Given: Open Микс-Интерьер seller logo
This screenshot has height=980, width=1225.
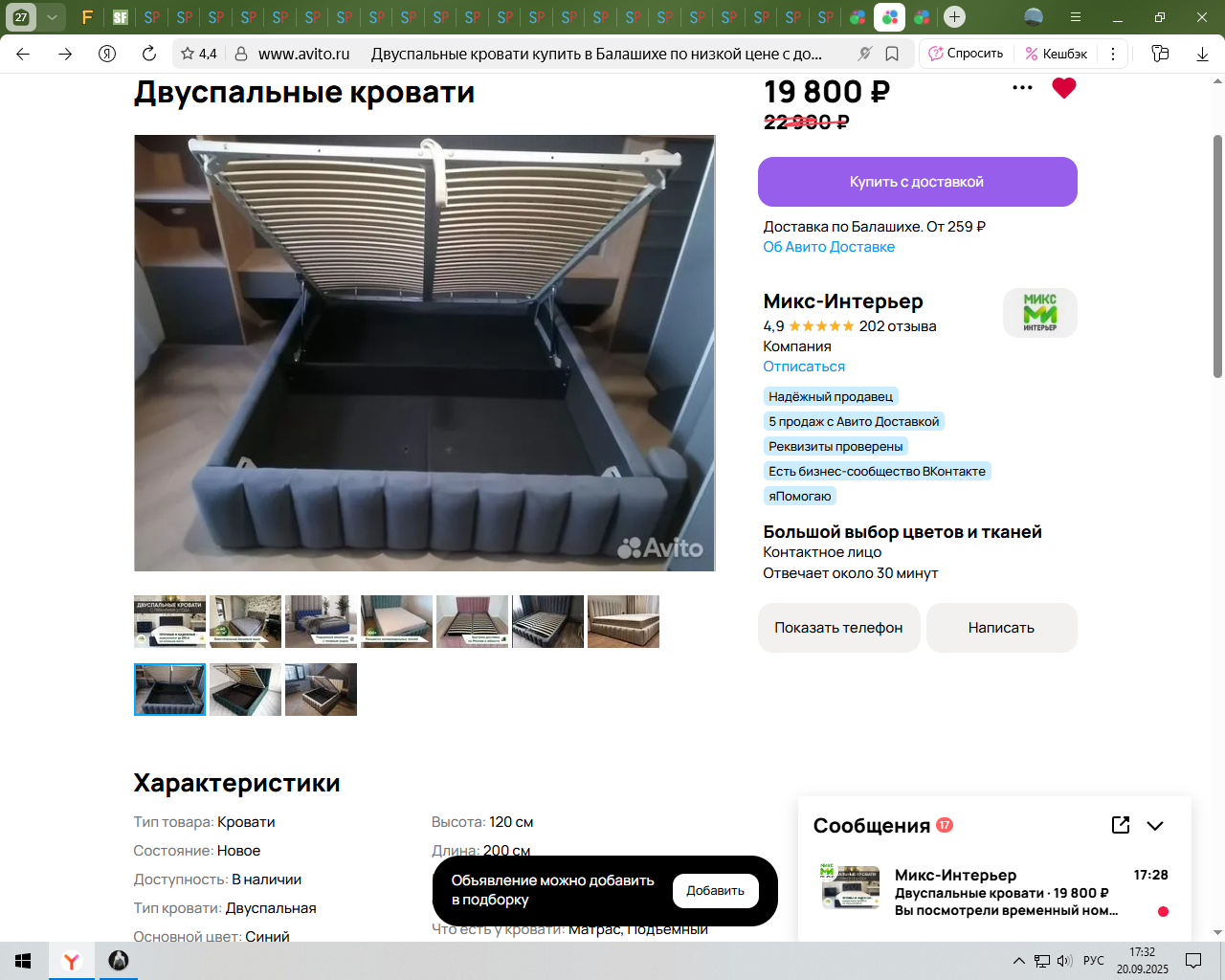Looking at the screenshot, I should [1039, 313].
